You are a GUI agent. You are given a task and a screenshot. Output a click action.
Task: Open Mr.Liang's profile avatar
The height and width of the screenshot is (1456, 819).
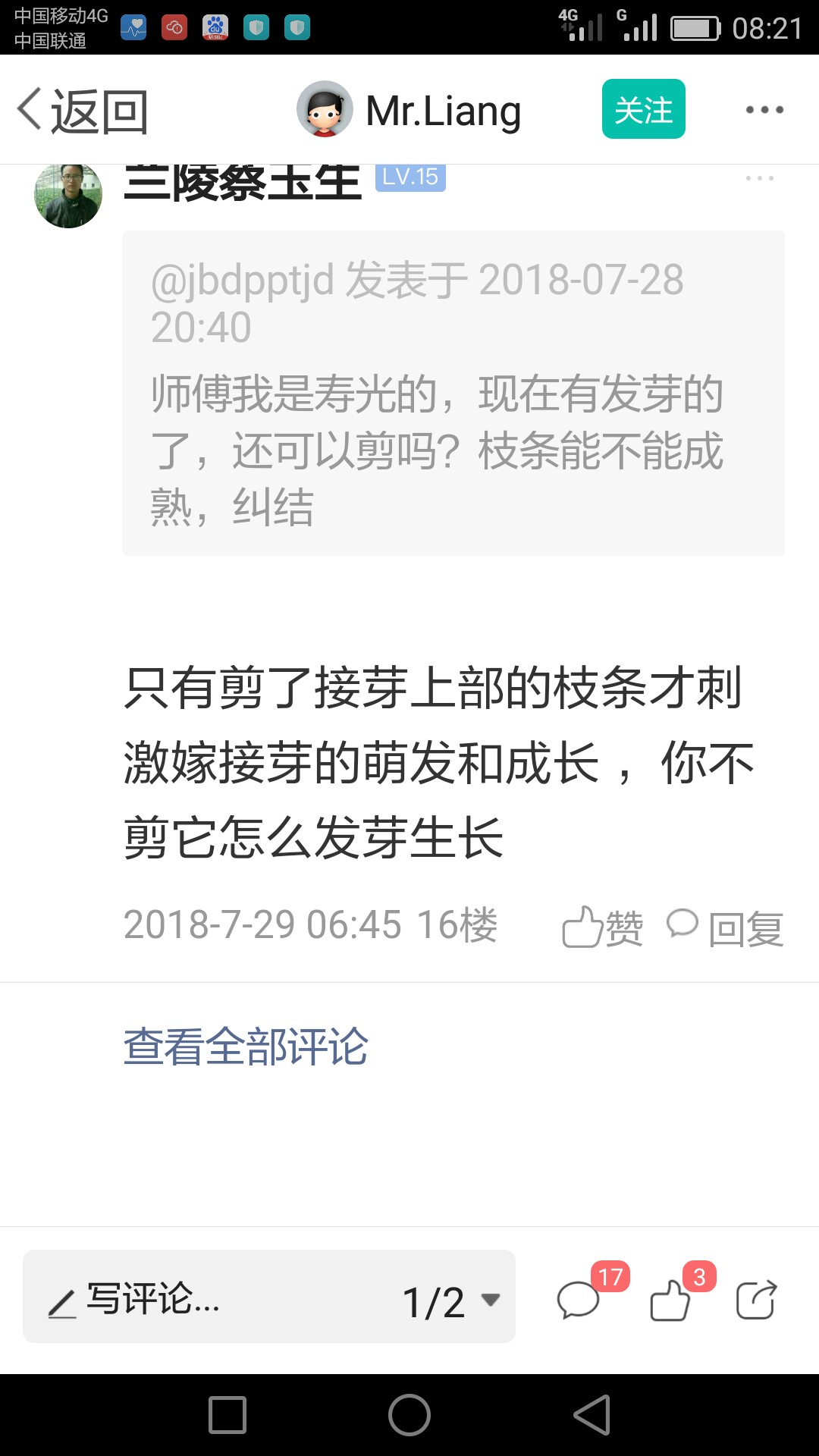[x=325, y=110]
